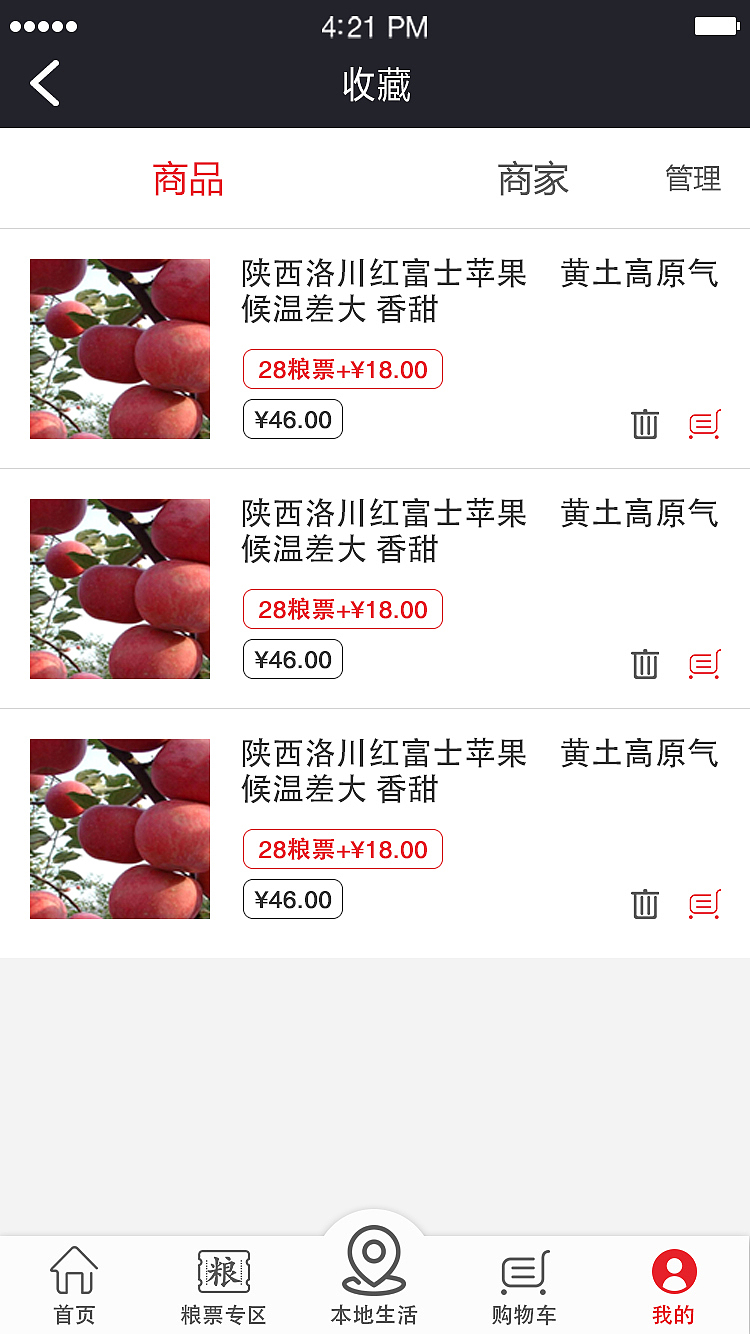This screenshot has width=750, height=1334.
Task: Tap the 28粮票+¥18.00 price button on first item
Action: coord(343,369)
